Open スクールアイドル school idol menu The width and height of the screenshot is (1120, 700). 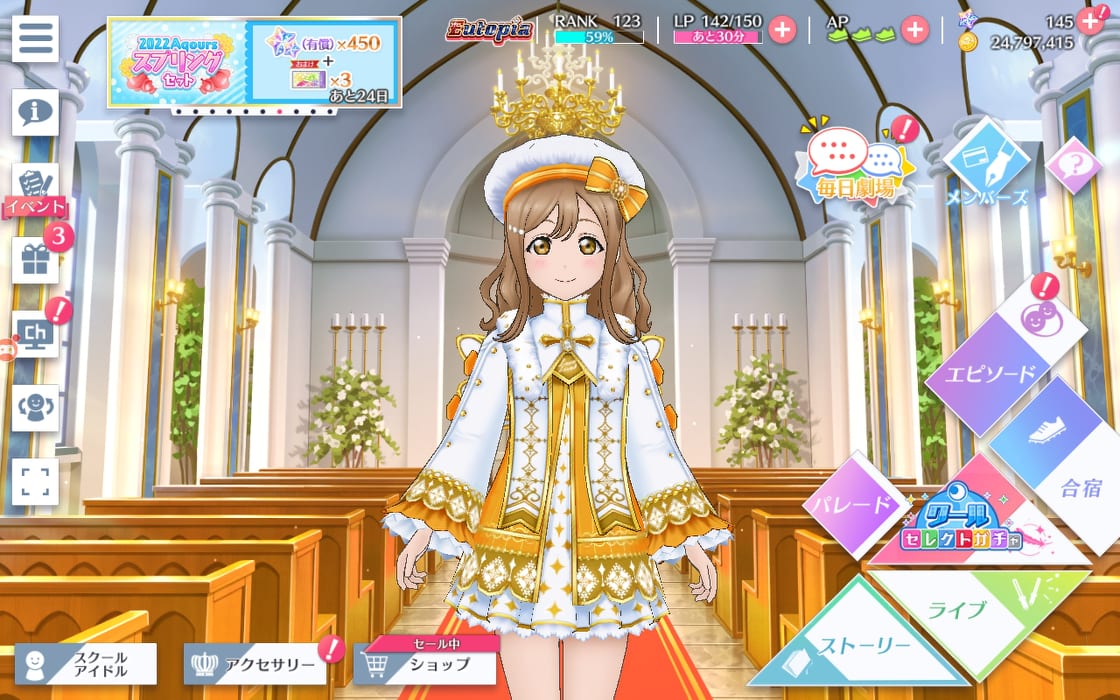pyautogui.click(x=86, y=664)
